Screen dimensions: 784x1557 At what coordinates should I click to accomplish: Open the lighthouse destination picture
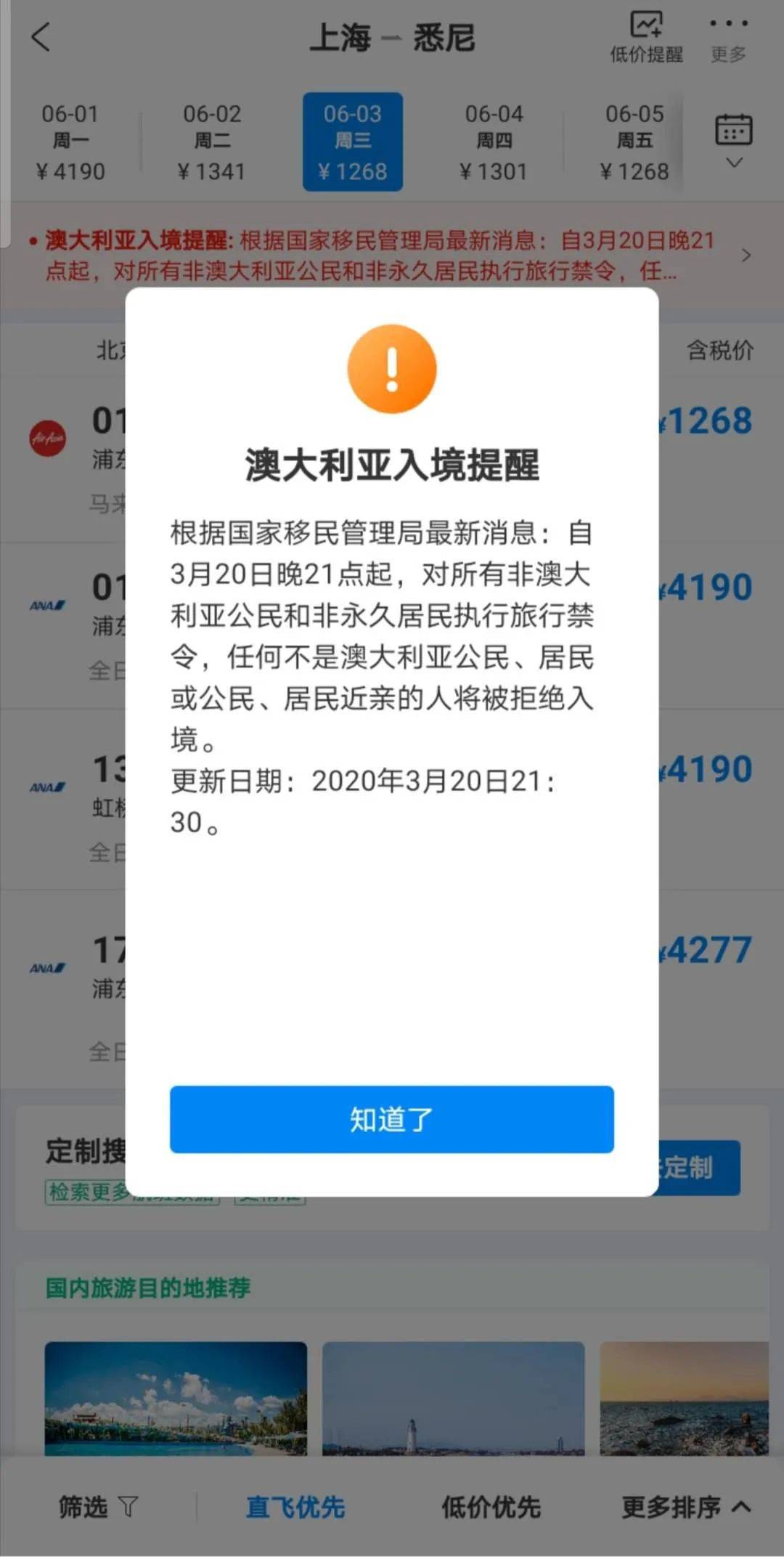tap(453, 1398)
